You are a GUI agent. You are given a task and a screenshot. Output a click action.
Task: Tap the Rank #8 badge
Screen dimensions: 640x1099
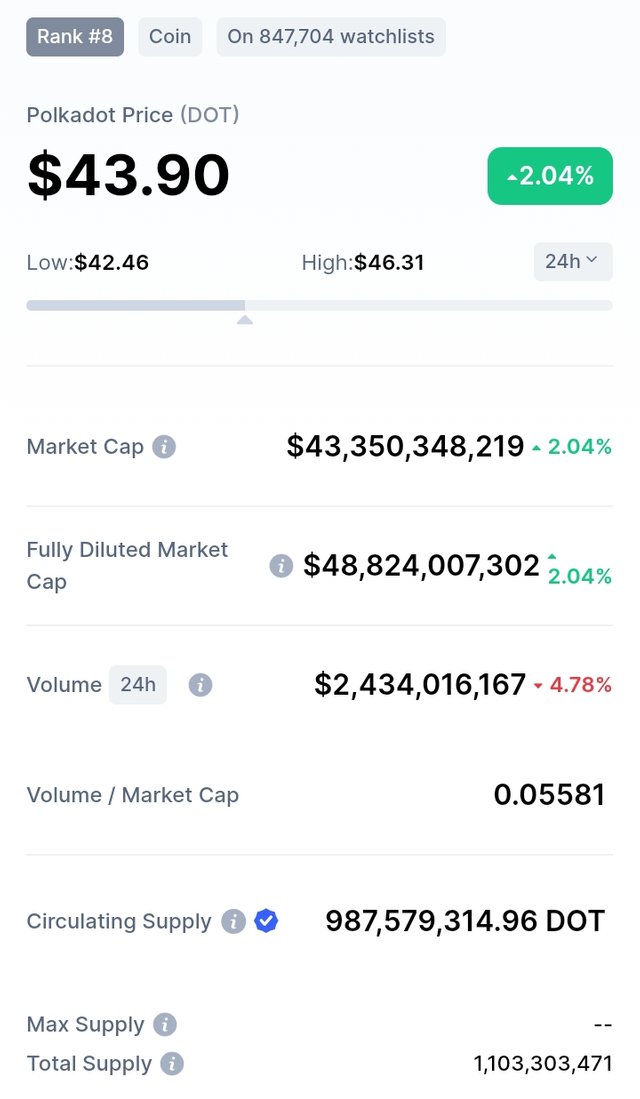75,36
